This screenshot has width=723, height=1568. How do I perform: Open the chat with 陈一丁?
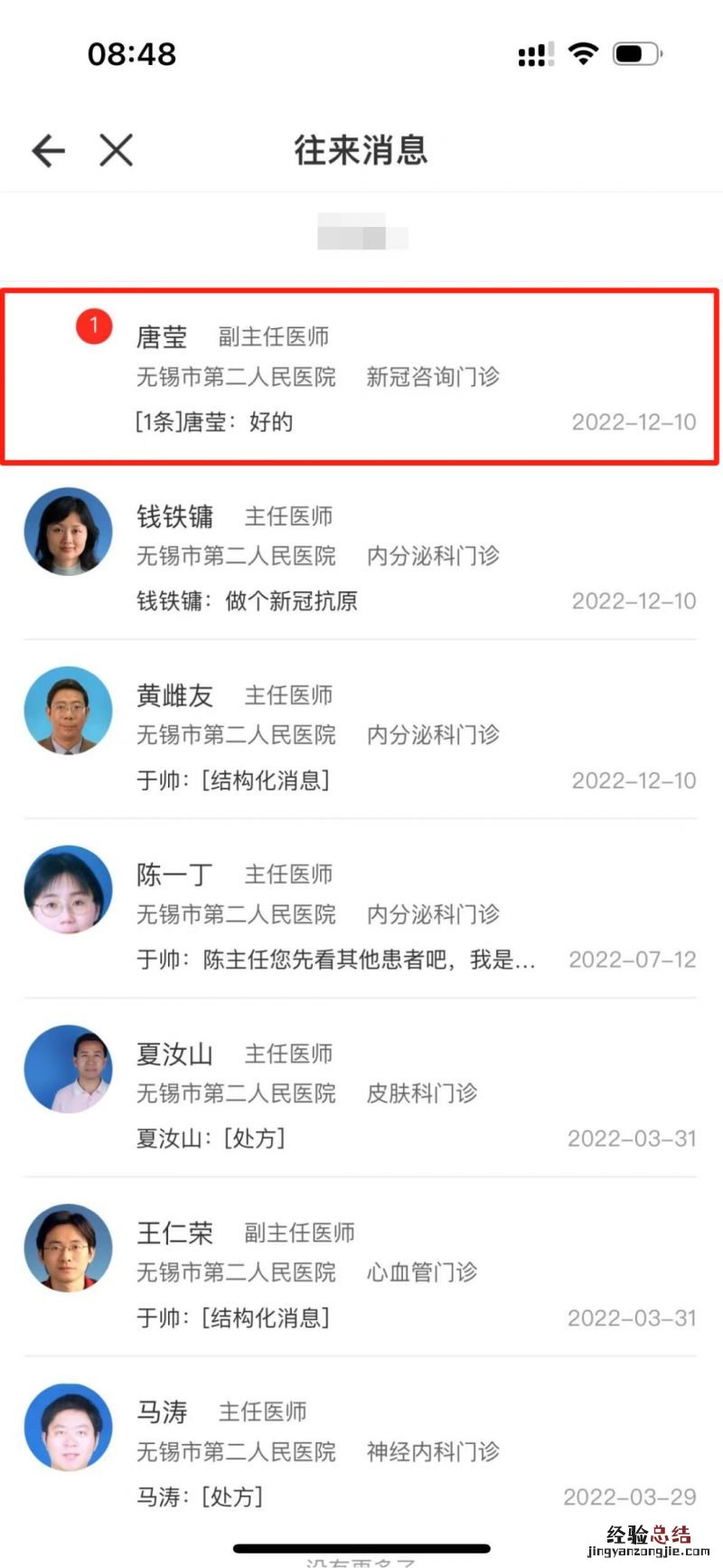click(x=361, y=914)
